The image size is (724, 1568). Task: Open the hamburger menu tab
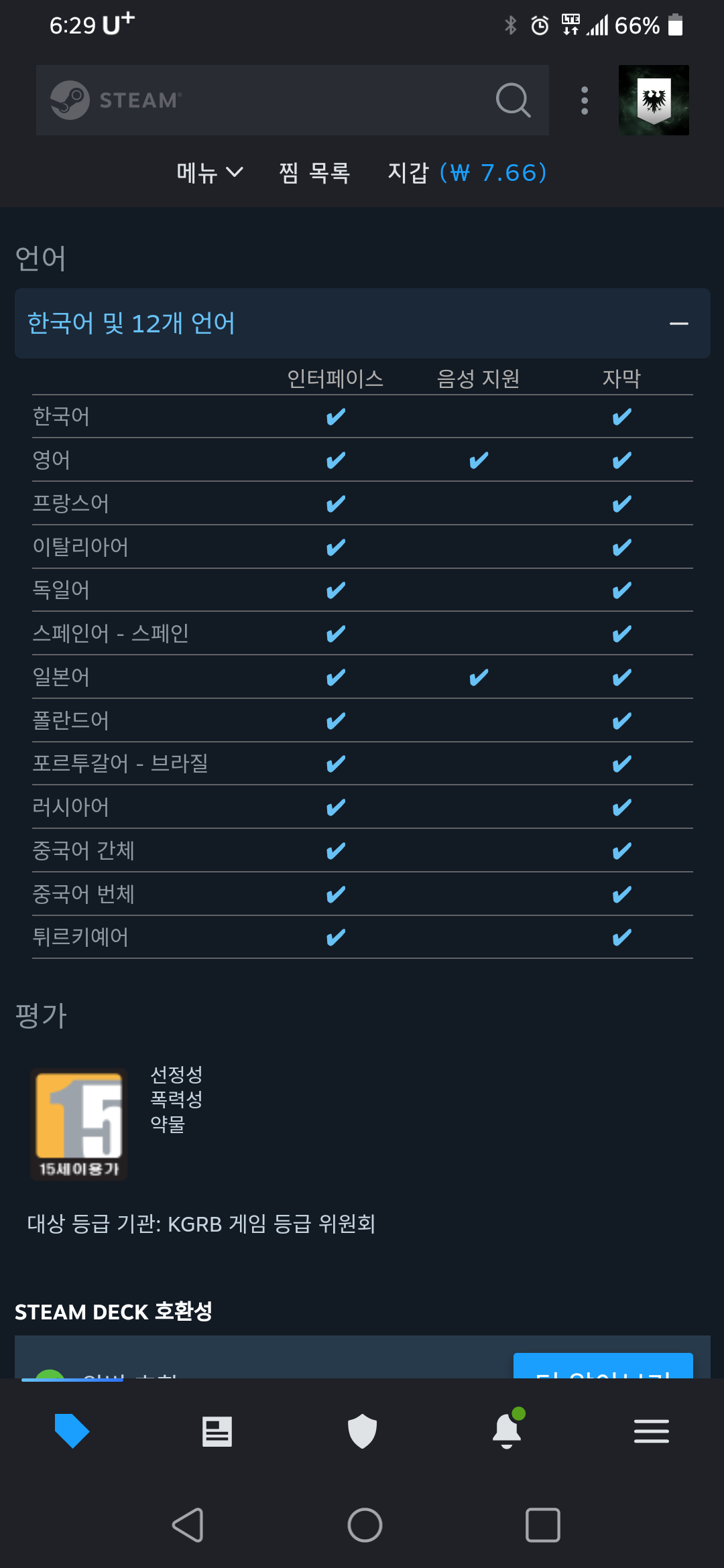652,1431
